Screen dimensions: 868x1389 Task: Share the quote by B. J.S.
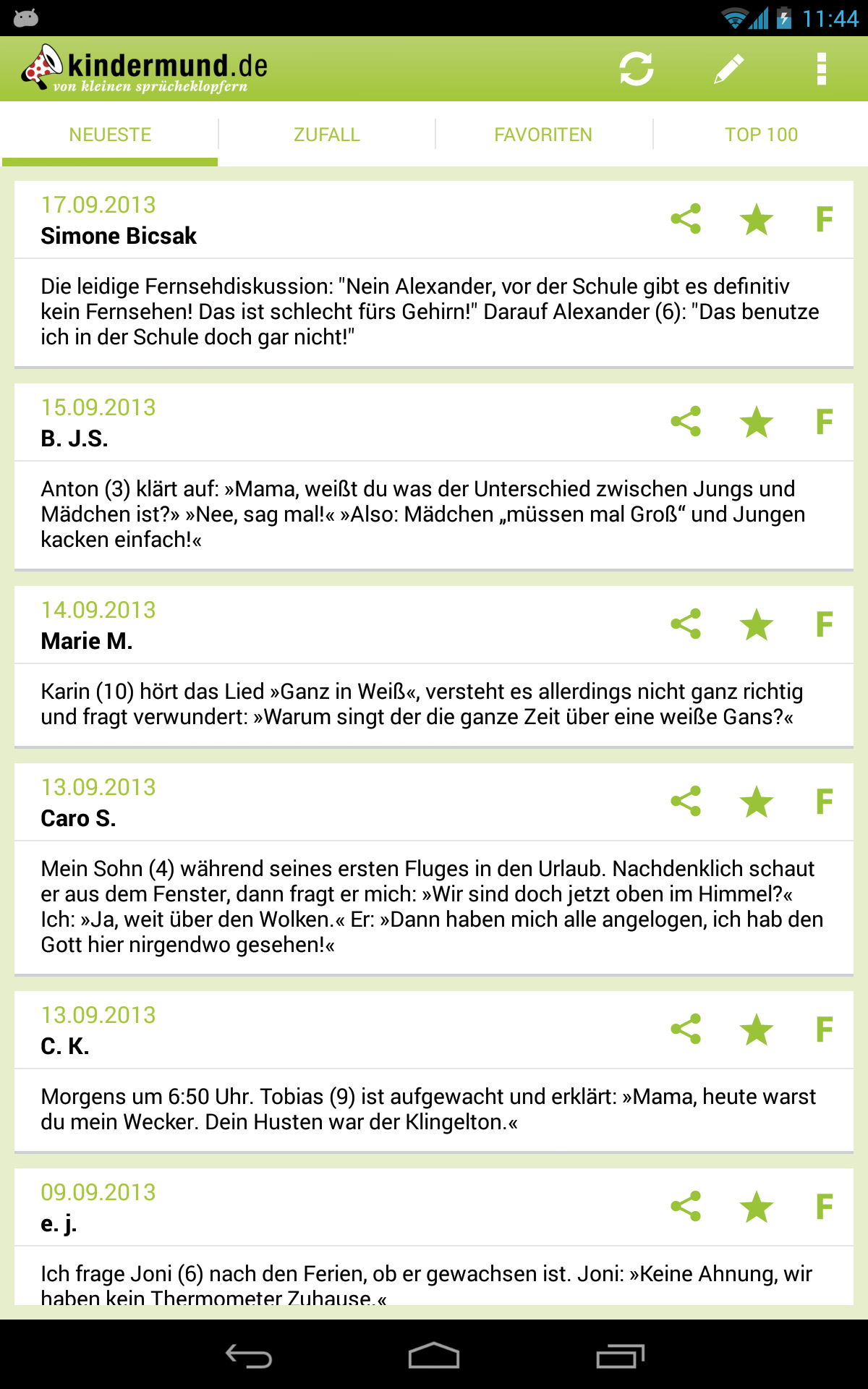[x=686, y=422]
